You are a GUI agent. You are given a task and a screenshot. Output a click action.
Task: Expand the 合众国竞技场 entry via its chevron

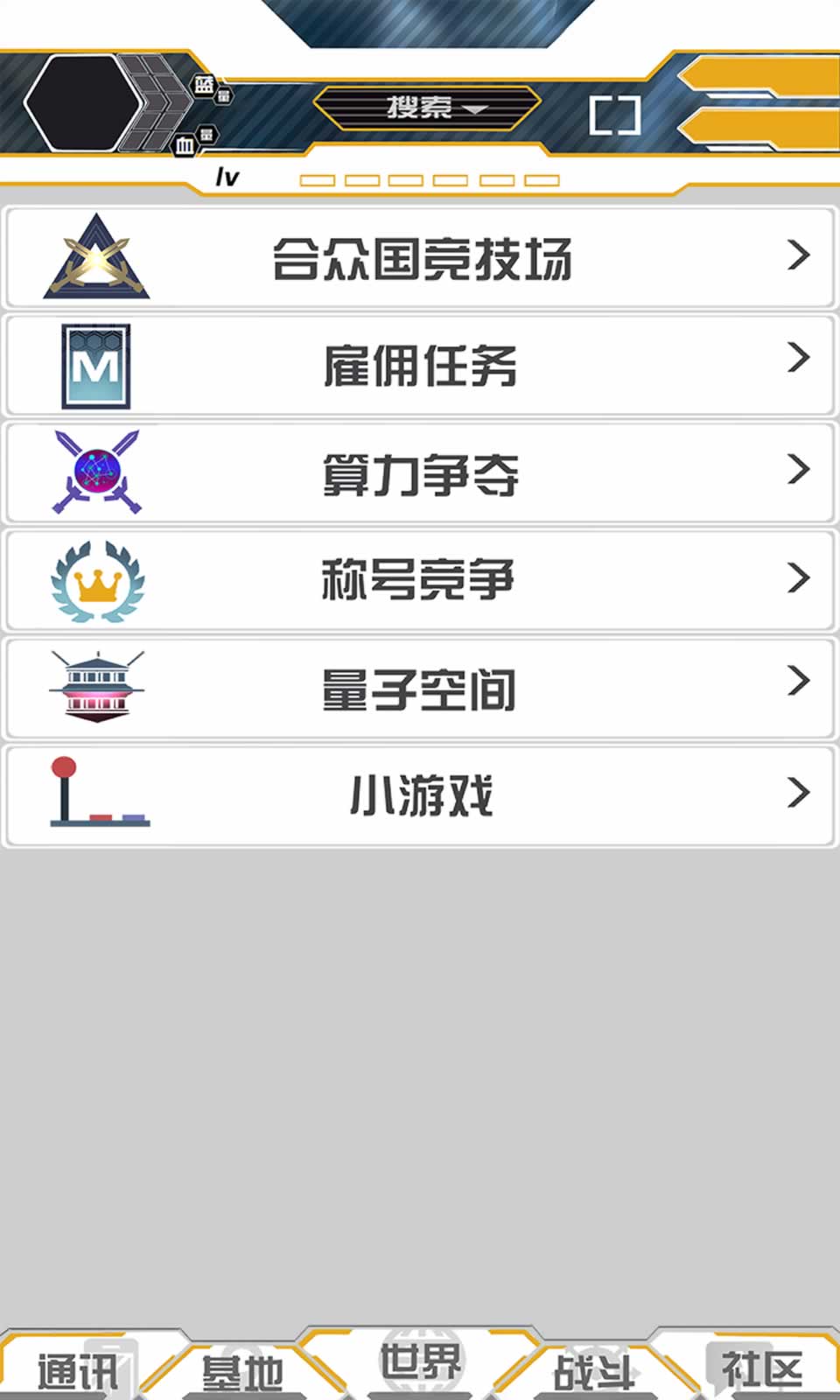tap(798, 255)
